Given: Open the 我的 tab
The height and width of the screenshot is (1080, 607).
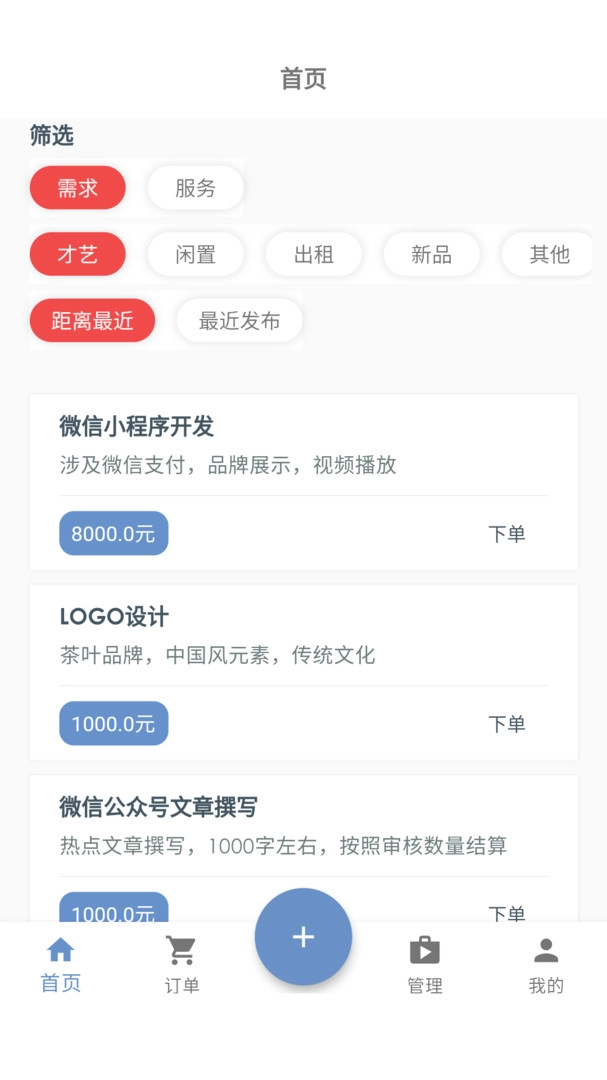Looking at the screenshot, I should click(x=546, y=965).
